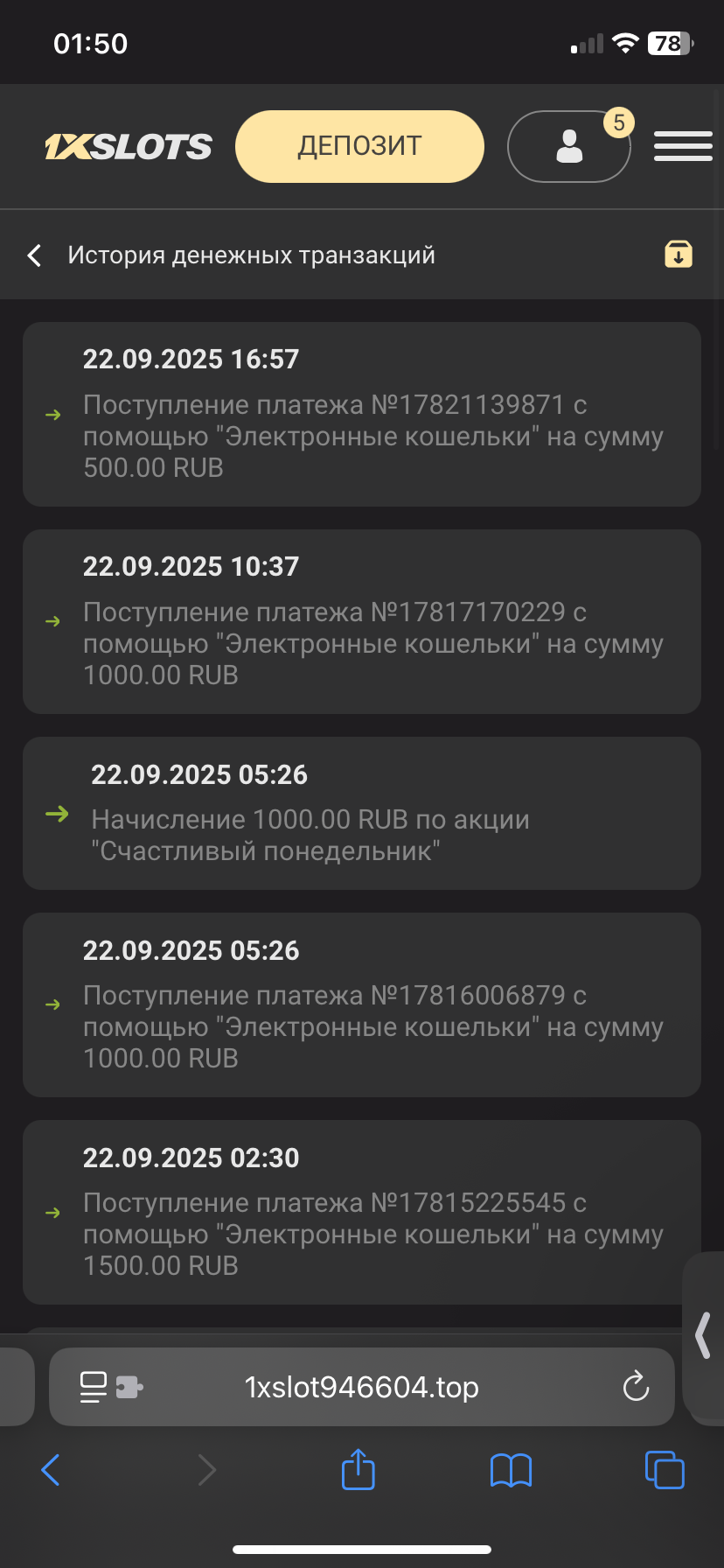Image resolution: width=724 pixels, height=1568 pixels.
Task: Open the hamburger menu
Action: pyautogui.click(x=683, y=146)
